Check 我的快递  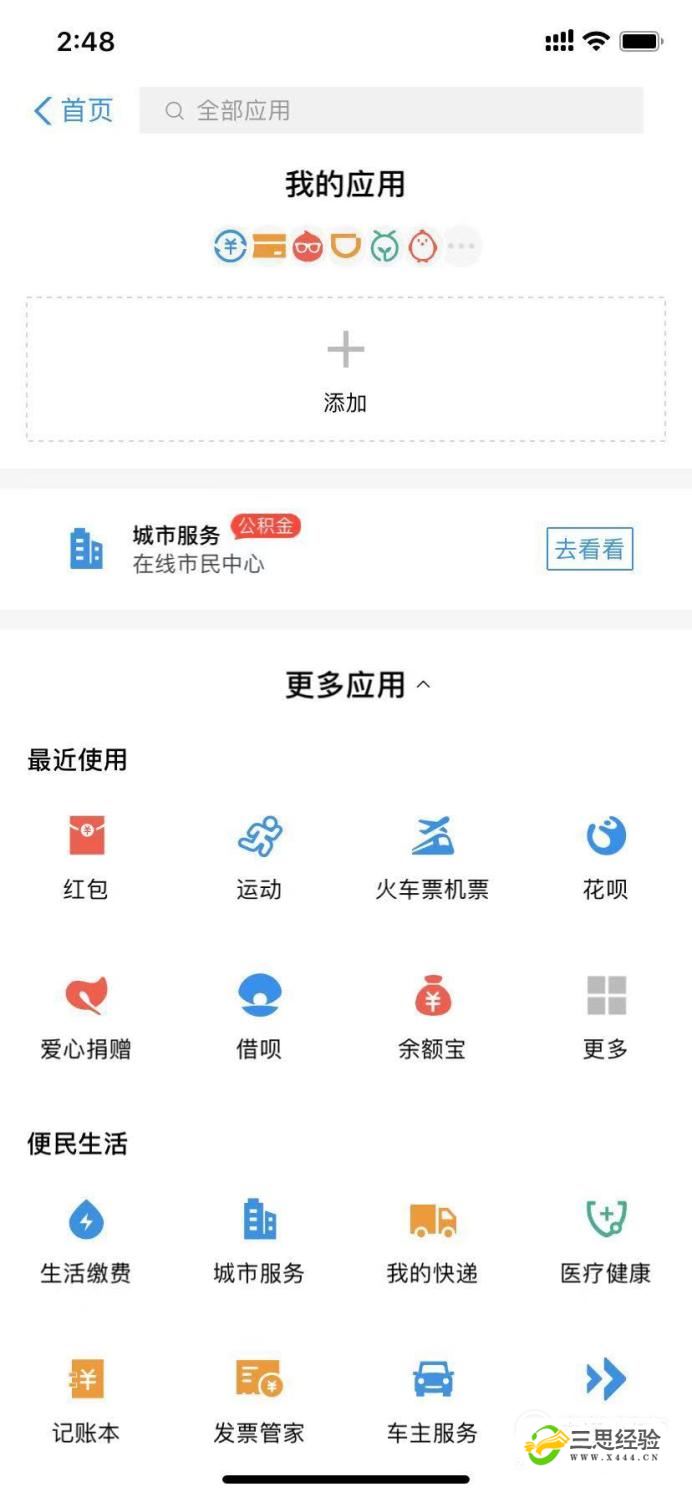pyautogui.click(x=432, y=1240)
